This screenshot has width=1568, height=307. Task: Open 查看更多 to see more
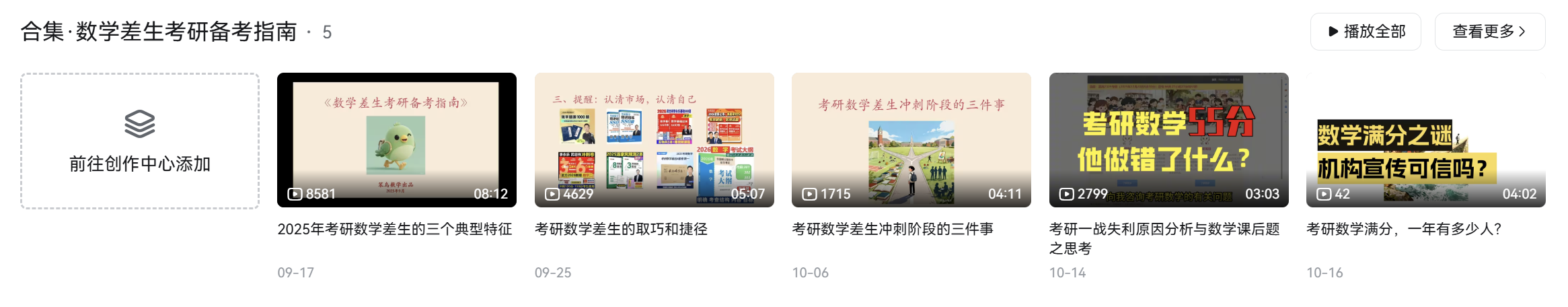(x=1489, y=32)
